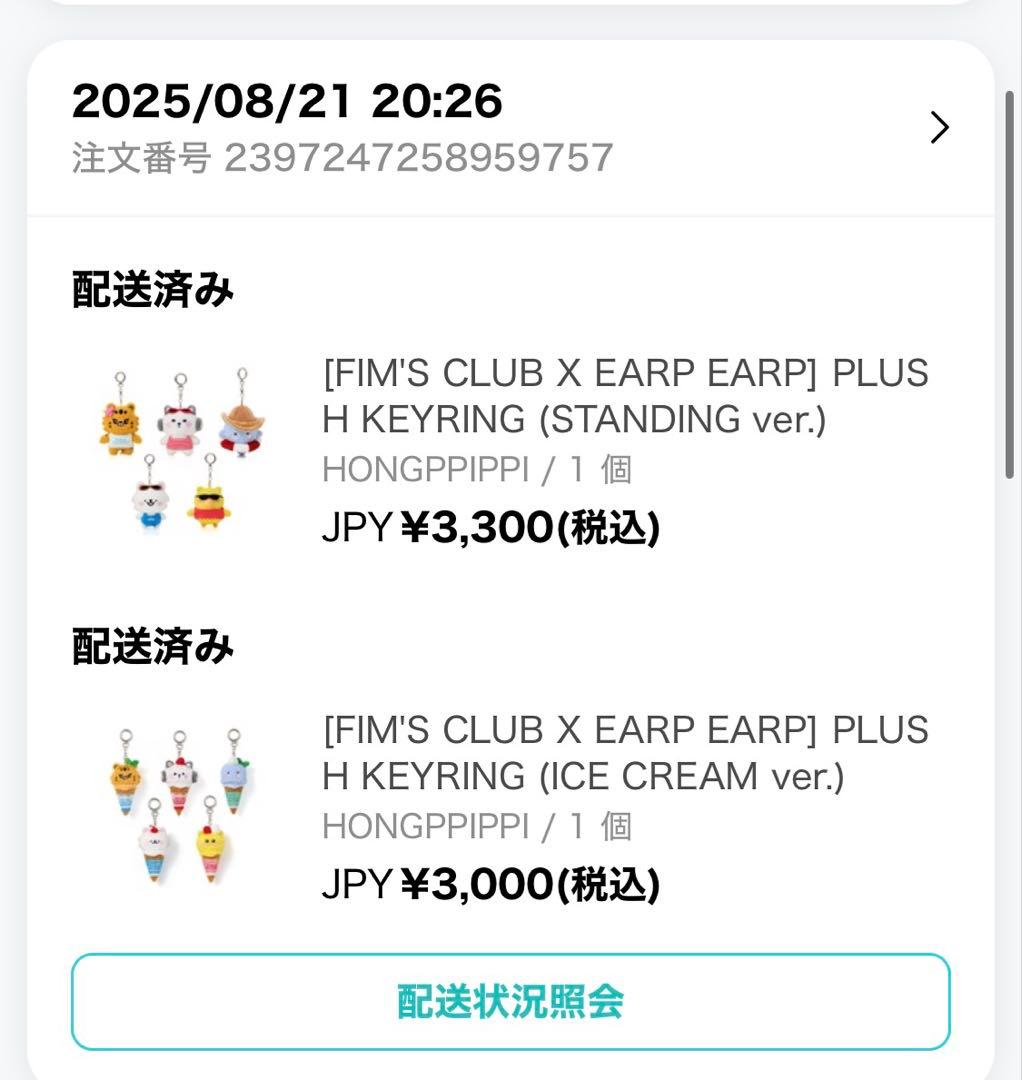
Task: Open the PLUSH KEYRING STANDING ver. product link
Action: [x=624, y=395]
